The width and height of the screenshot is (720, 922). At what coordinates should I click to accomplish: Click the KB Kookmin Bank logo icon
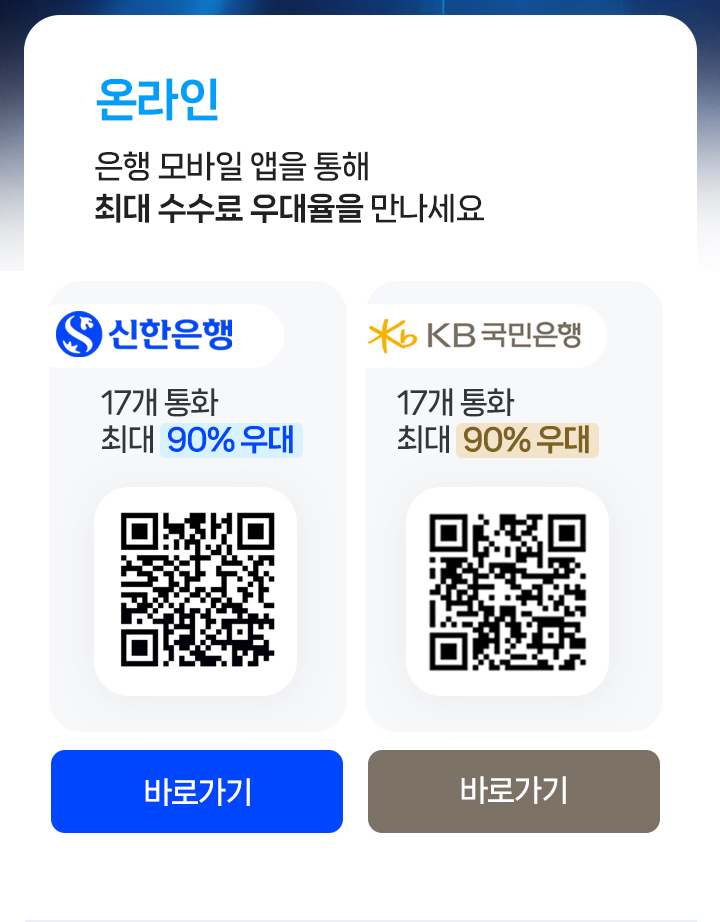click(x=483, y=336)
